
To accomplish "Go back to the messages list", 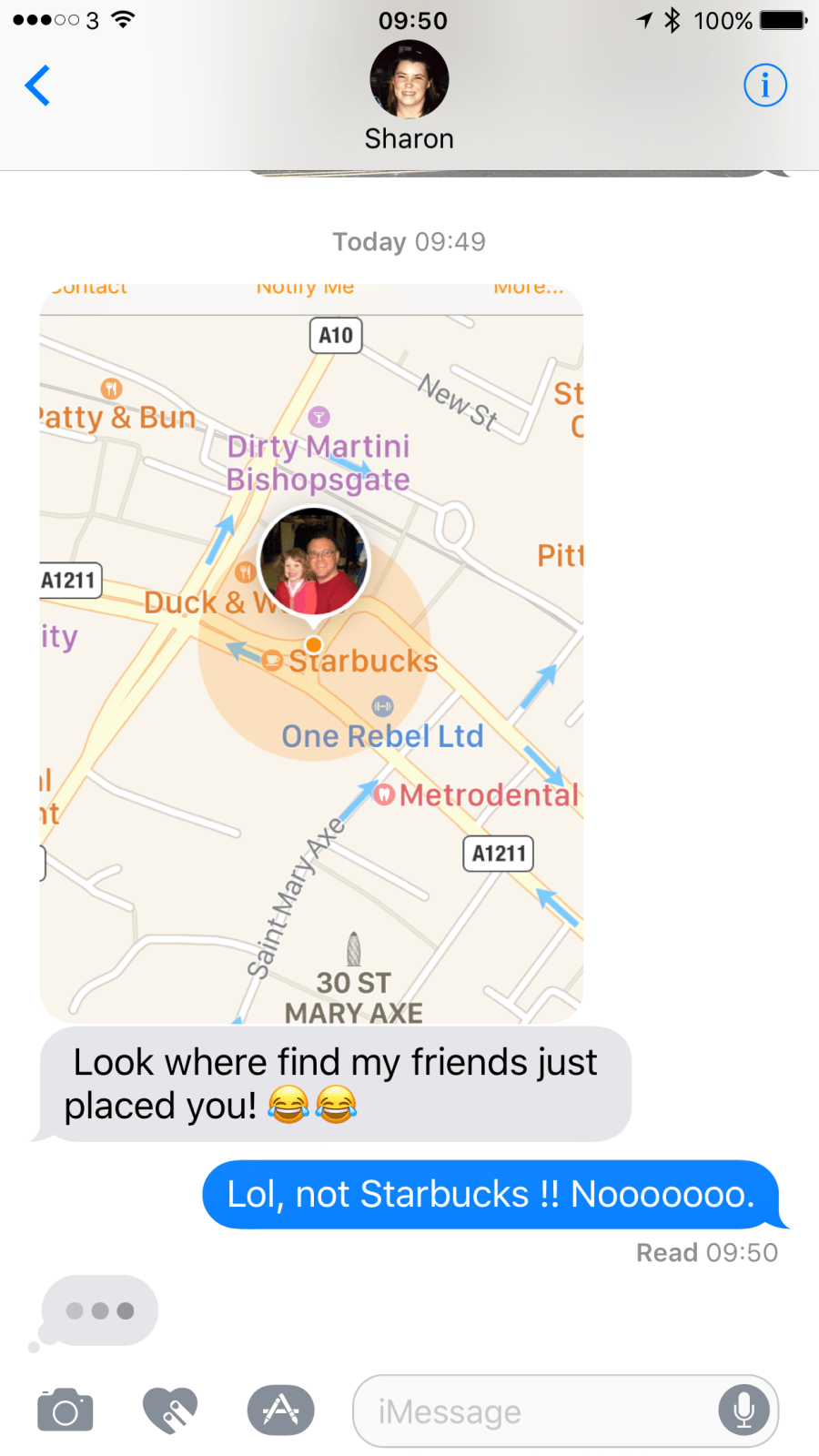I will point(37,86).
